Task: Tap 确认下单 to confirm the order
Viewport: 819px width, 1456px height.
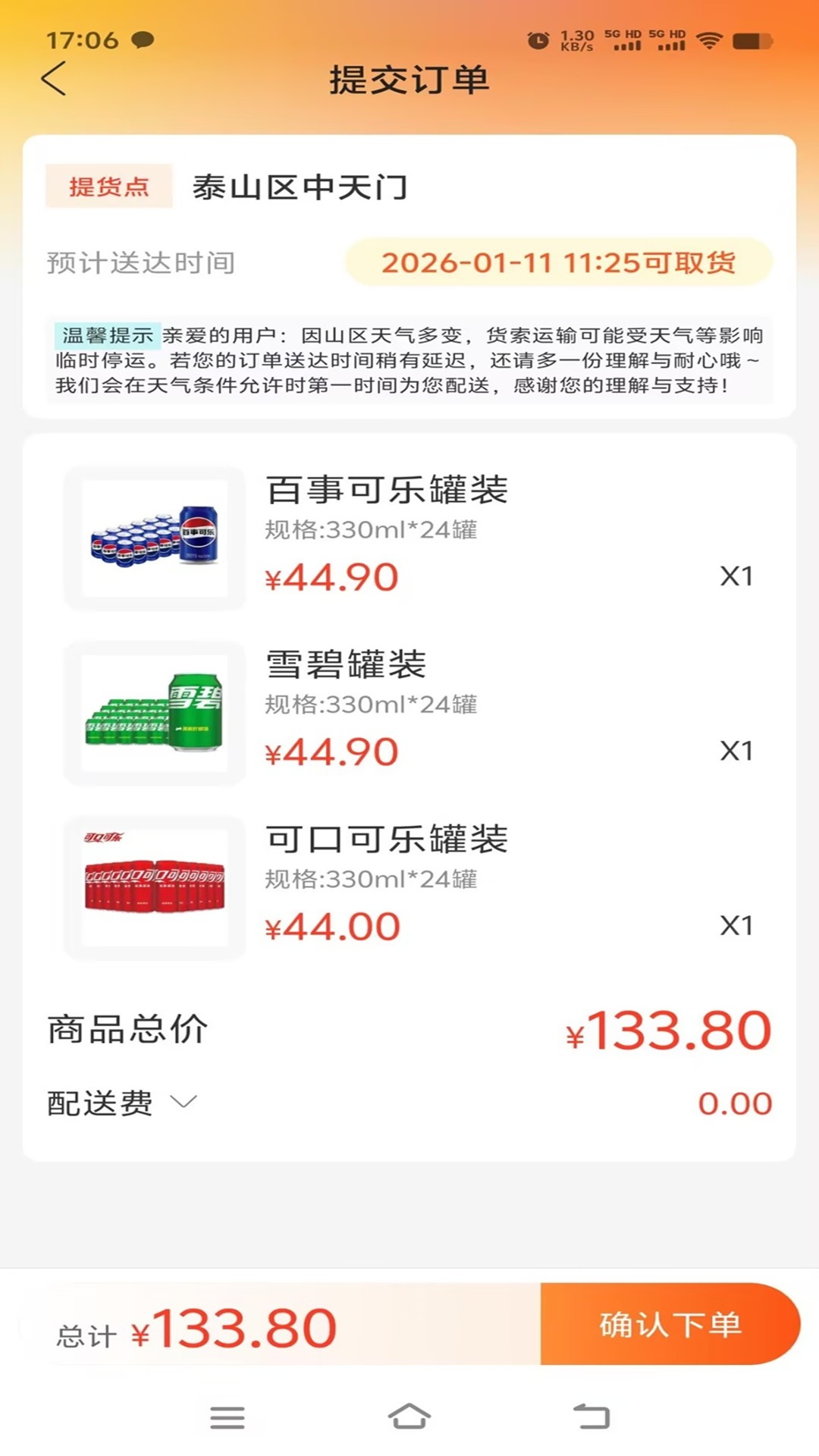Action: click(x=670, y=1324)
